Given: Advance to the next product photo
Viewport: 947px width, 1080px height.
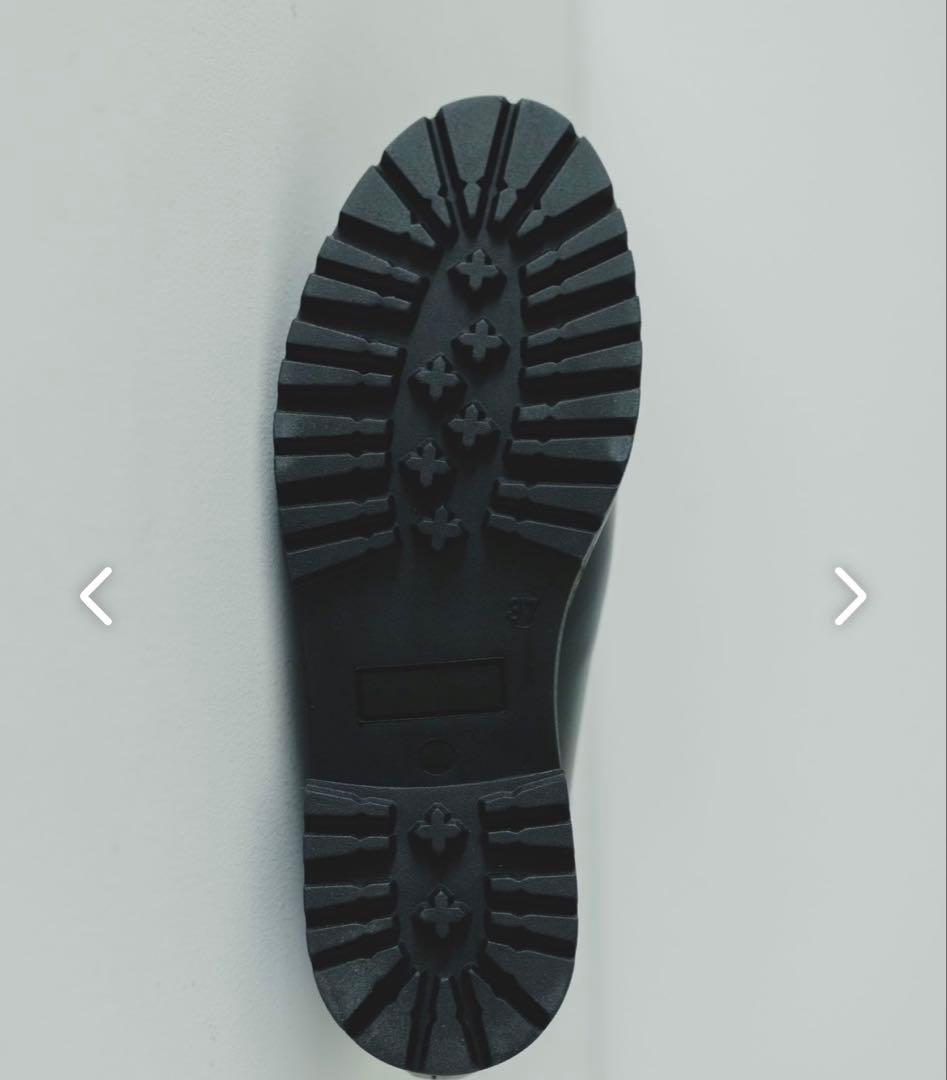Looking at the screenshot, I should tap(850, 596).
